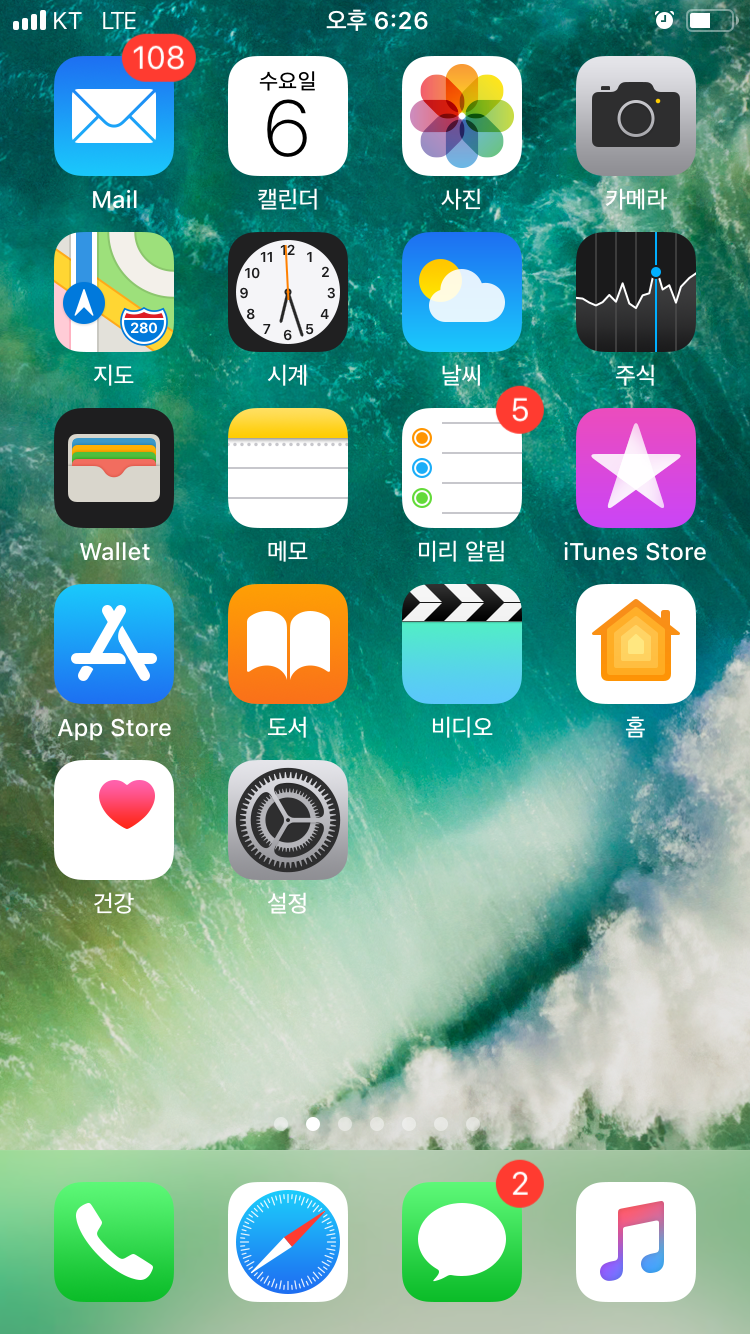
Task: Open the 주식 stocks app
Action: point(636,292)
